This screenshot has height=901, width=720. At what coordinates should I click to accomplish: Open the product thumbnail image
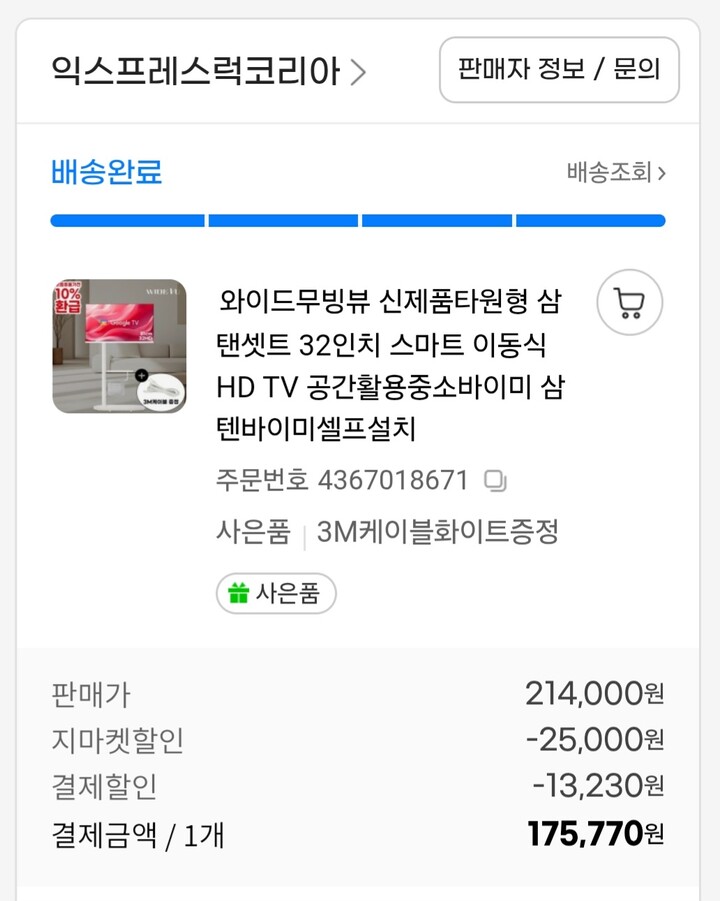(x=119, y=346)
